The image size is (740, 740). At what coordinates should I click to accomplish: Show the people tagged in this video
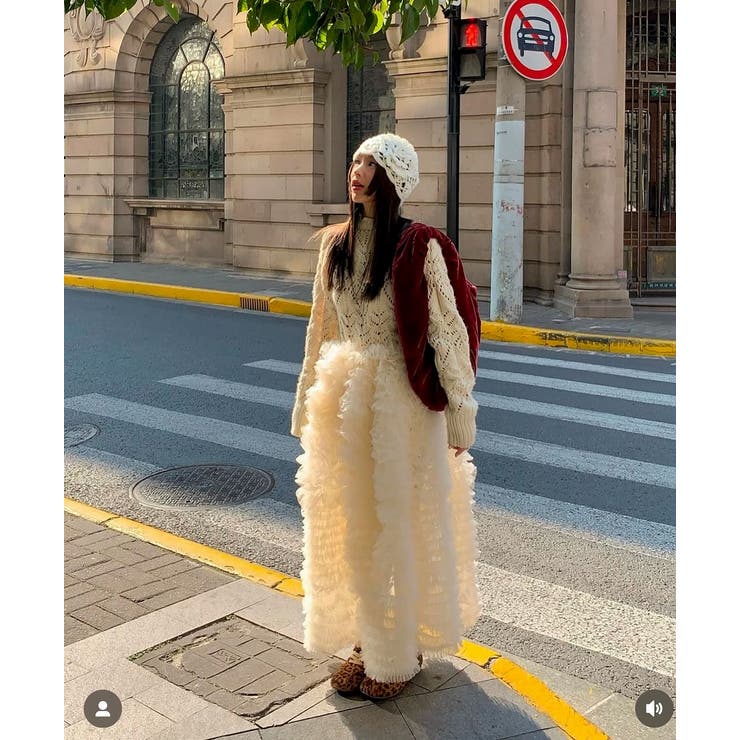(103, 708)
